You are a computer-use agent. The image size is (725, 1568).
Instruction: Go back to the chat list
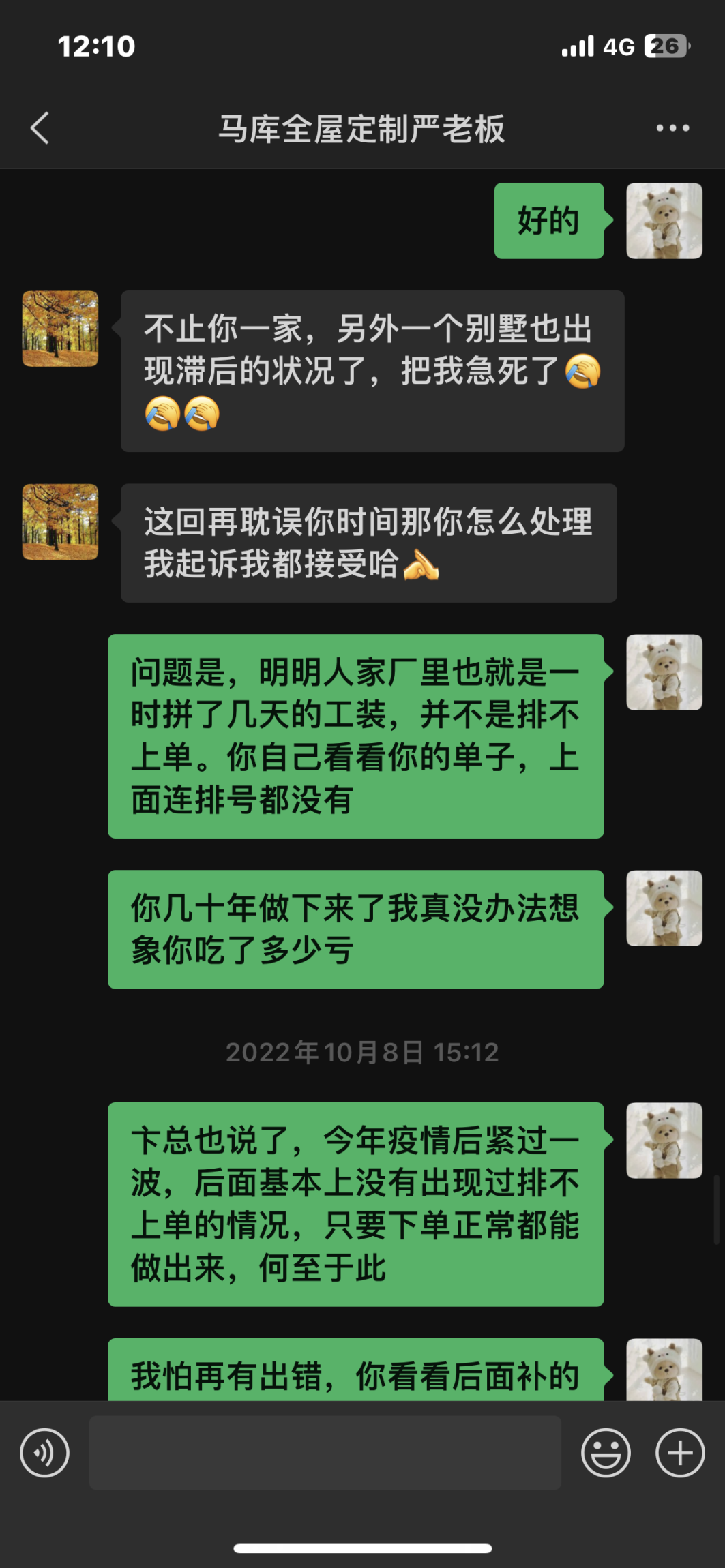[x=40, y=128]
